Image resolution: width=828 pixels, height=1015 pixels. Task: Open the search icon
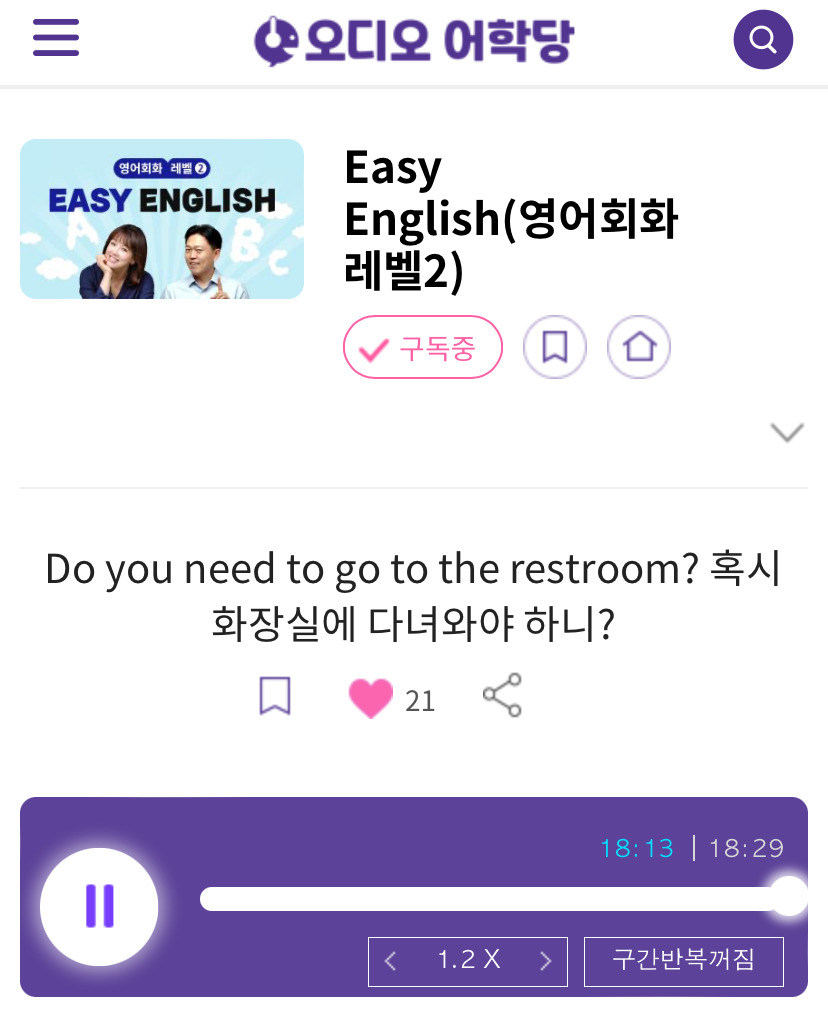tap(763, 39)
